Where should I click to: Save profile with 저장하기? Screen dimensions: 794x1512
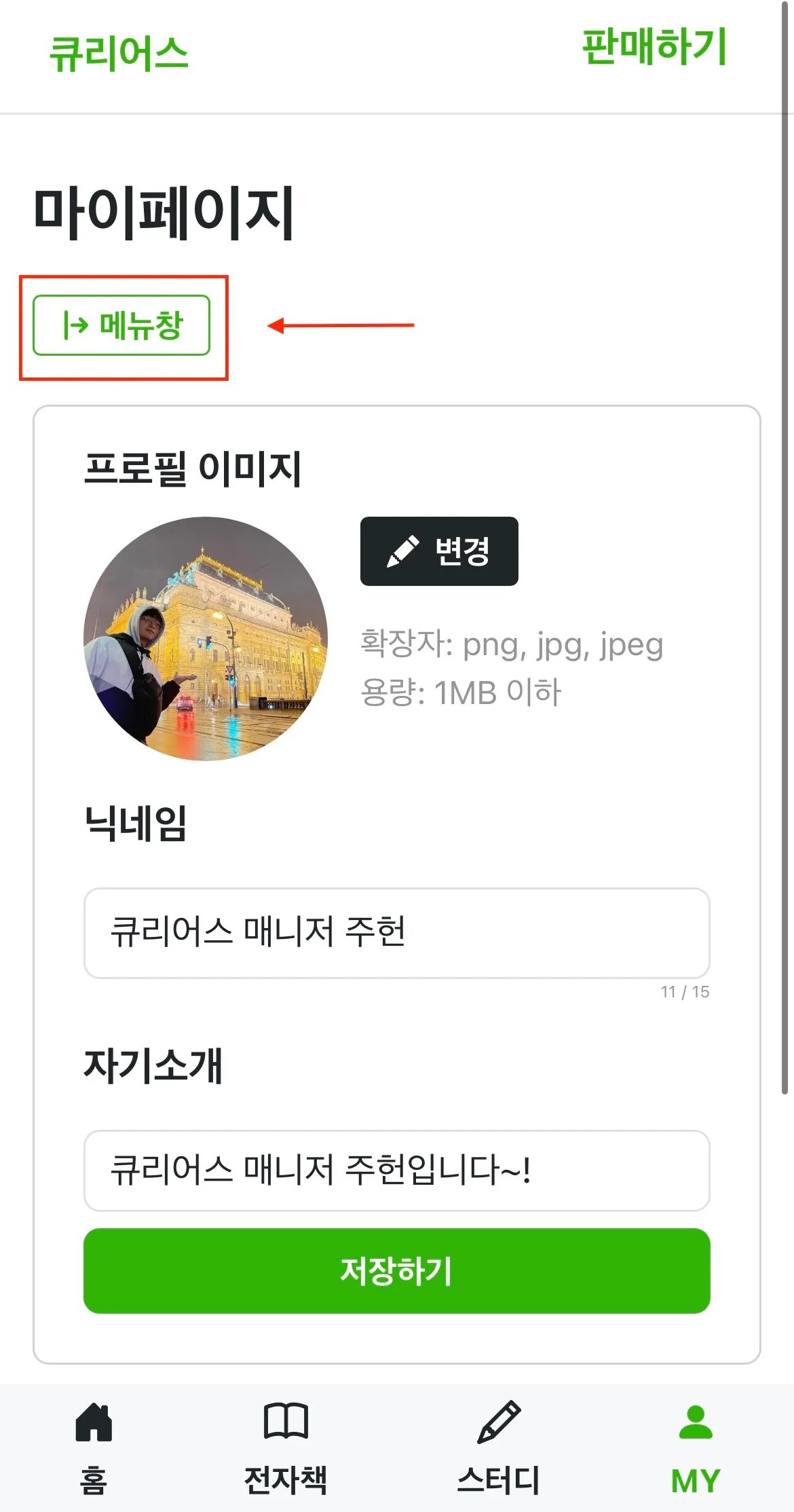396,1270
